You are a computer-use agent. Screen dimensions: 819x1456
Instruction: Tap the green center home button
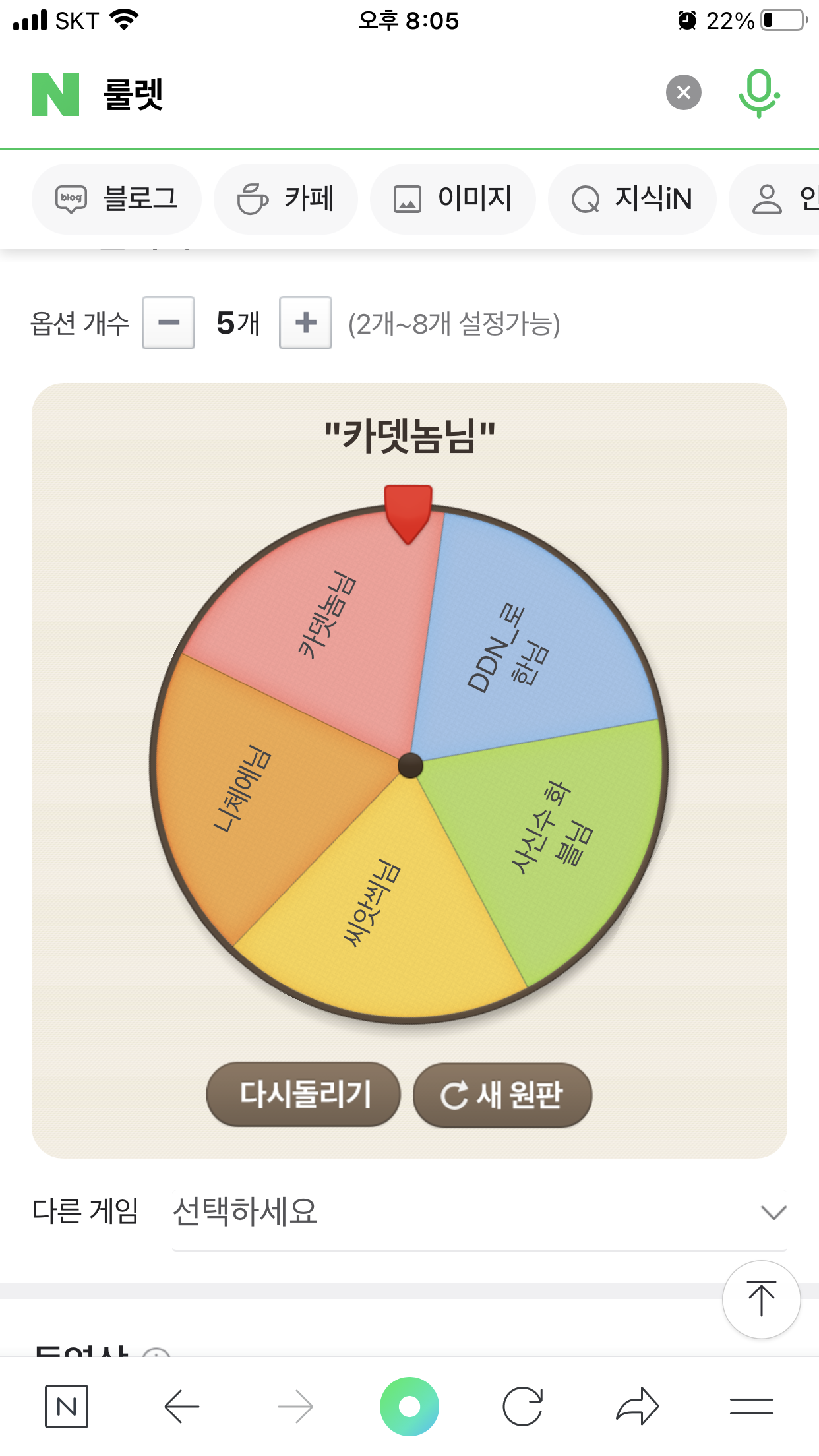pyautogui.click(x=409, y=1407)
